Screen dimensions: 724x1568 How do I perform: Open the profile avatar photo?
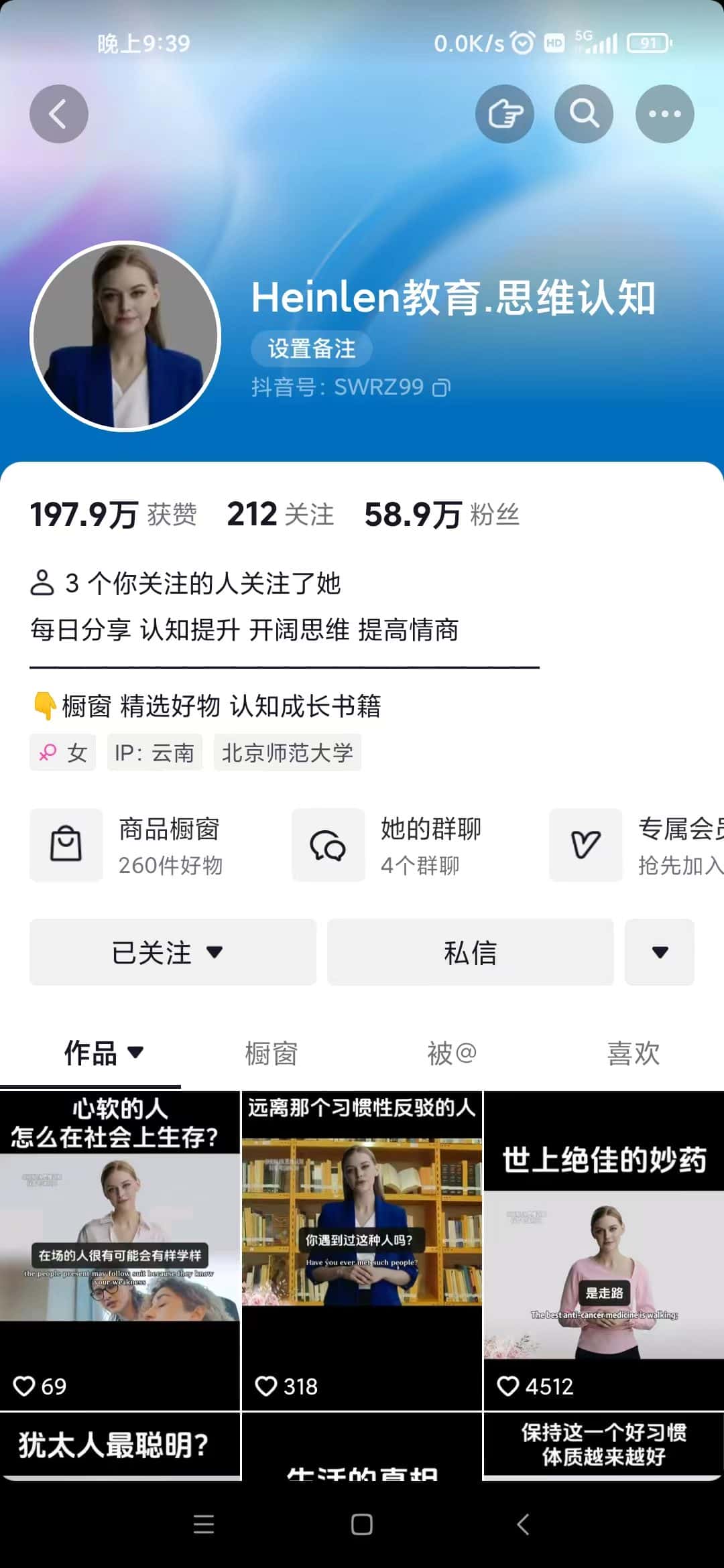pos(125,336)
